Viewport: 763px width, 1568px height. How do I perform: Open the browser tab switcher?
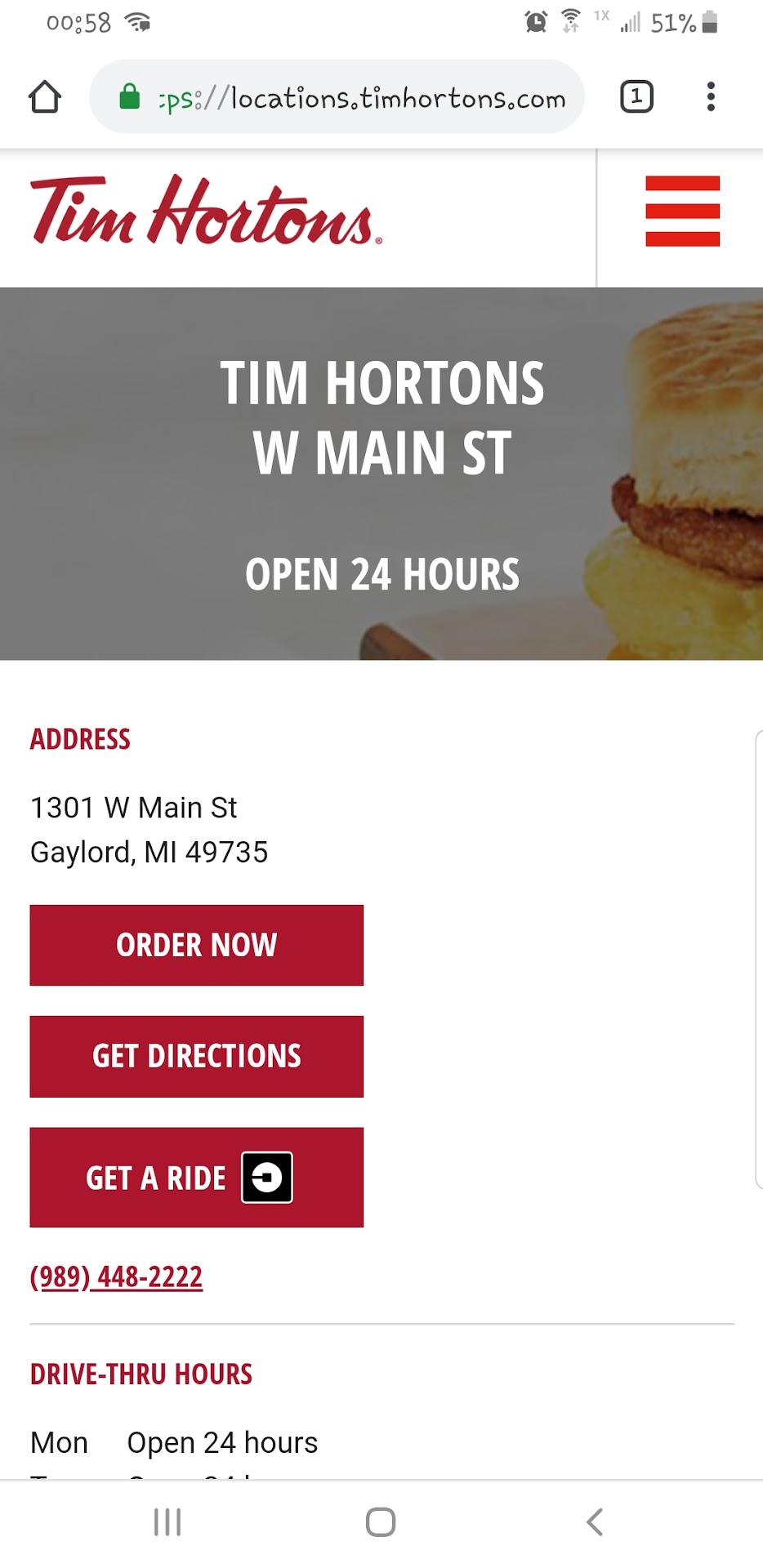coord(636,96)
